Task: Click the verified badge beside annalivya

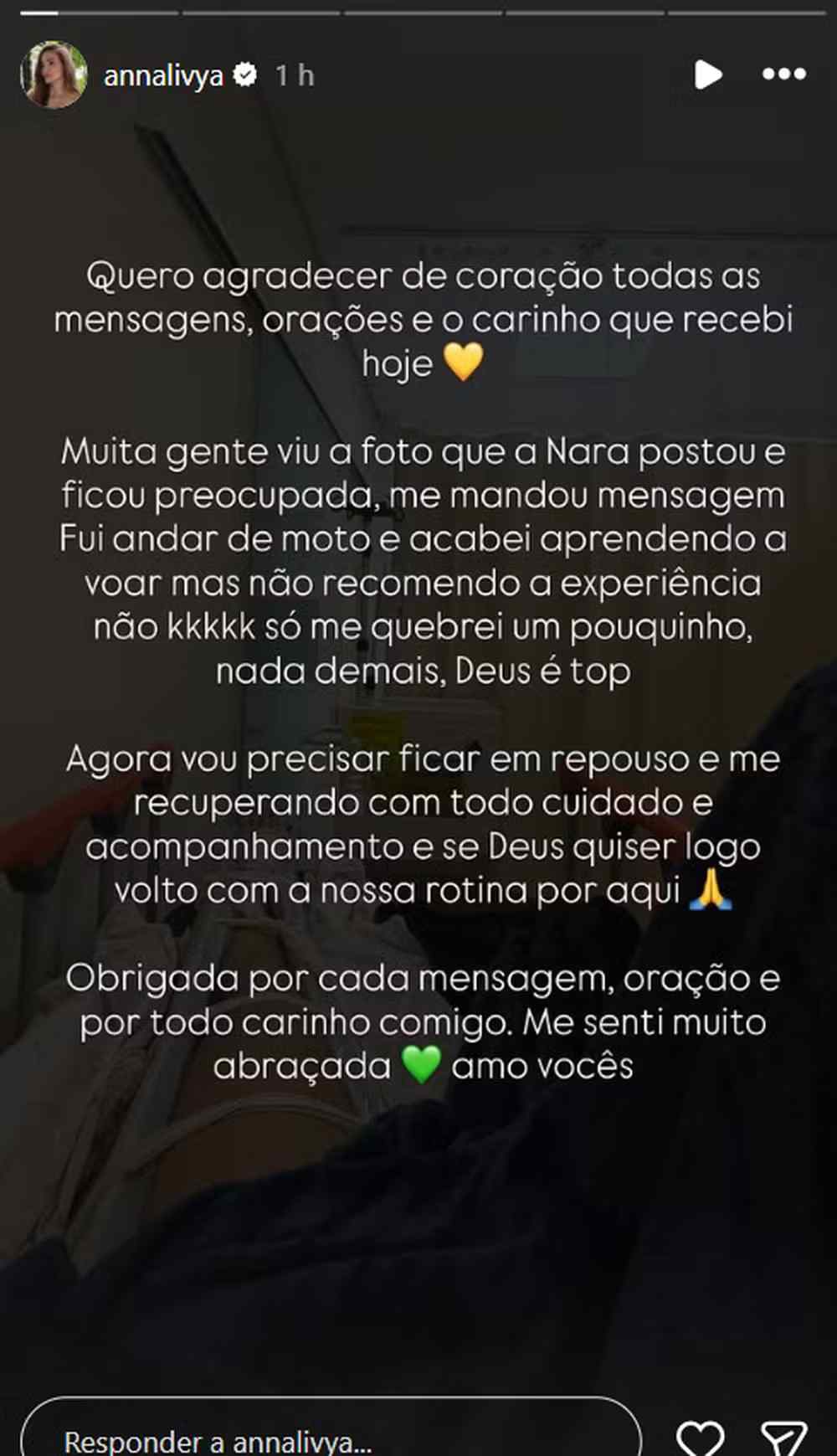Action: point(244,75)
